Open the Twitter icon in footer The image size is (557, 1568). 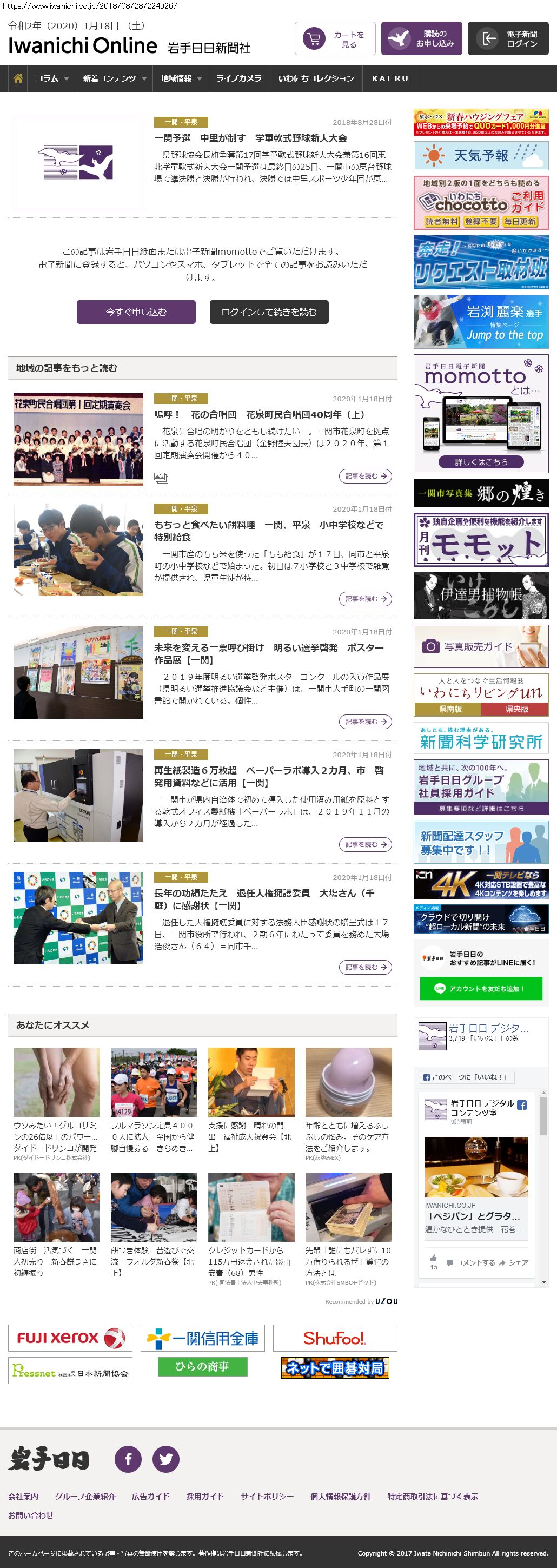coord(165,1458)
